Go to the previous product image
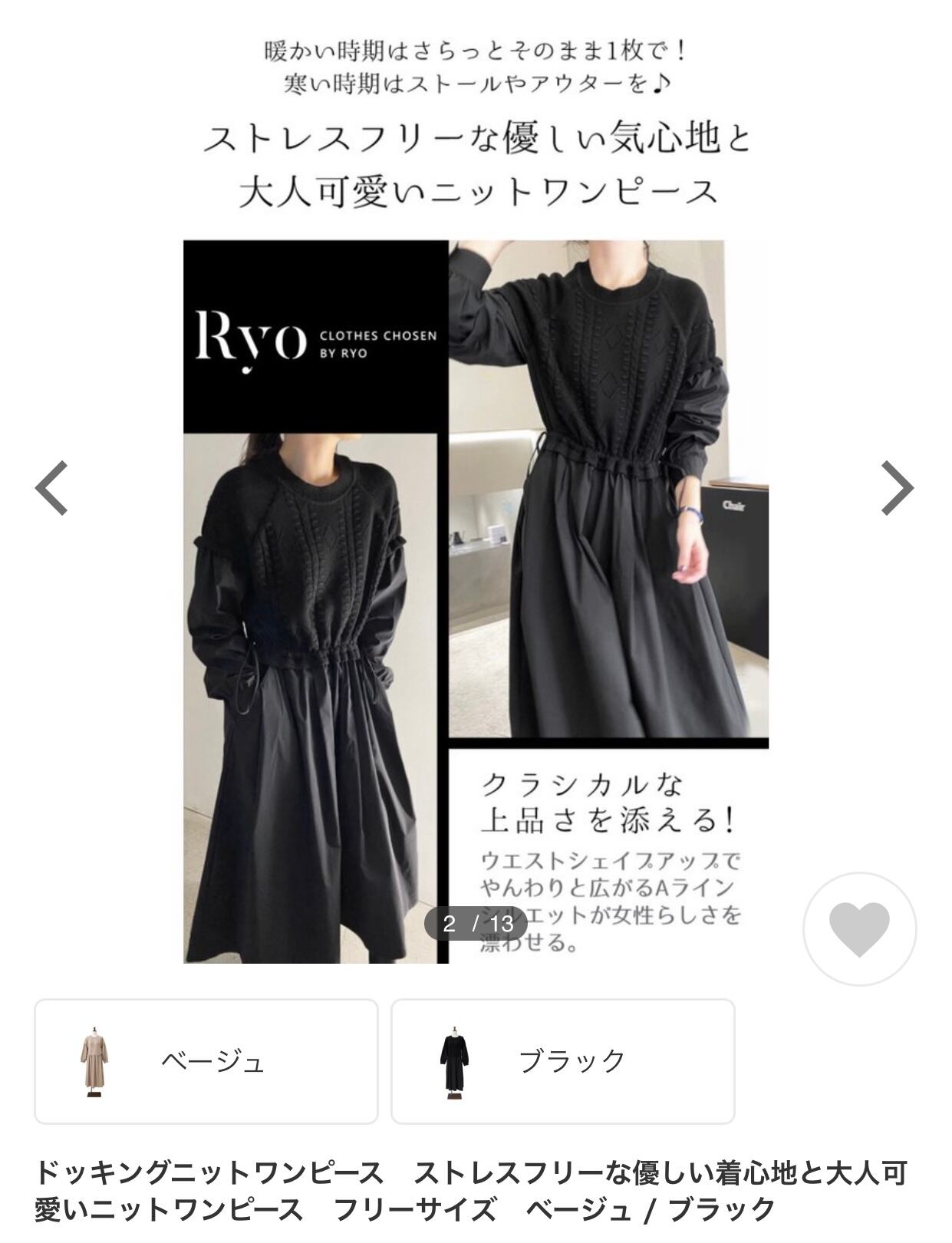 pos(51,488)
